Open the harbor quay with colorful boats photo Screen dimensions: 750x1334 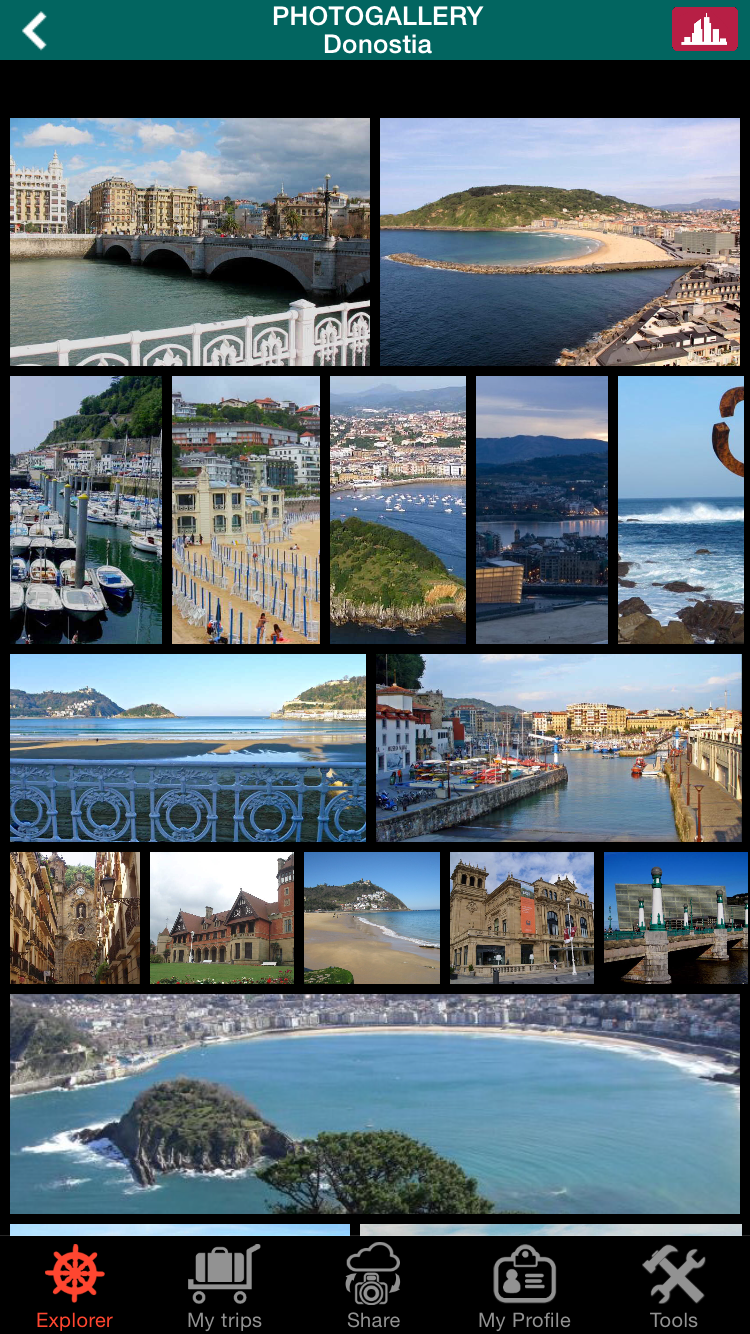[559, 748]
